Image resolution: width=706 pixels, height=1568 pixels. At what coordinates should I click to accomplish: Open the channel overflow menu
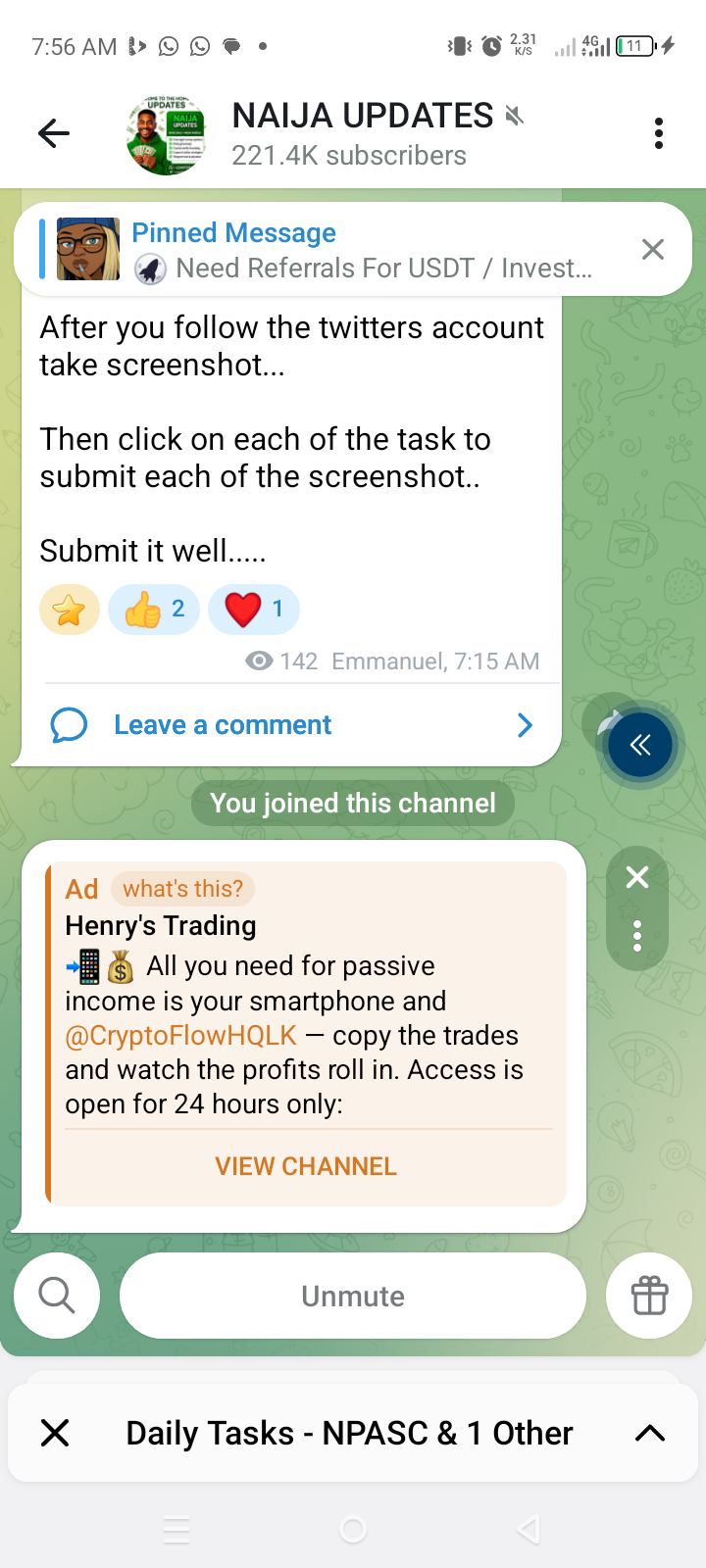click(x=658, y=133)
